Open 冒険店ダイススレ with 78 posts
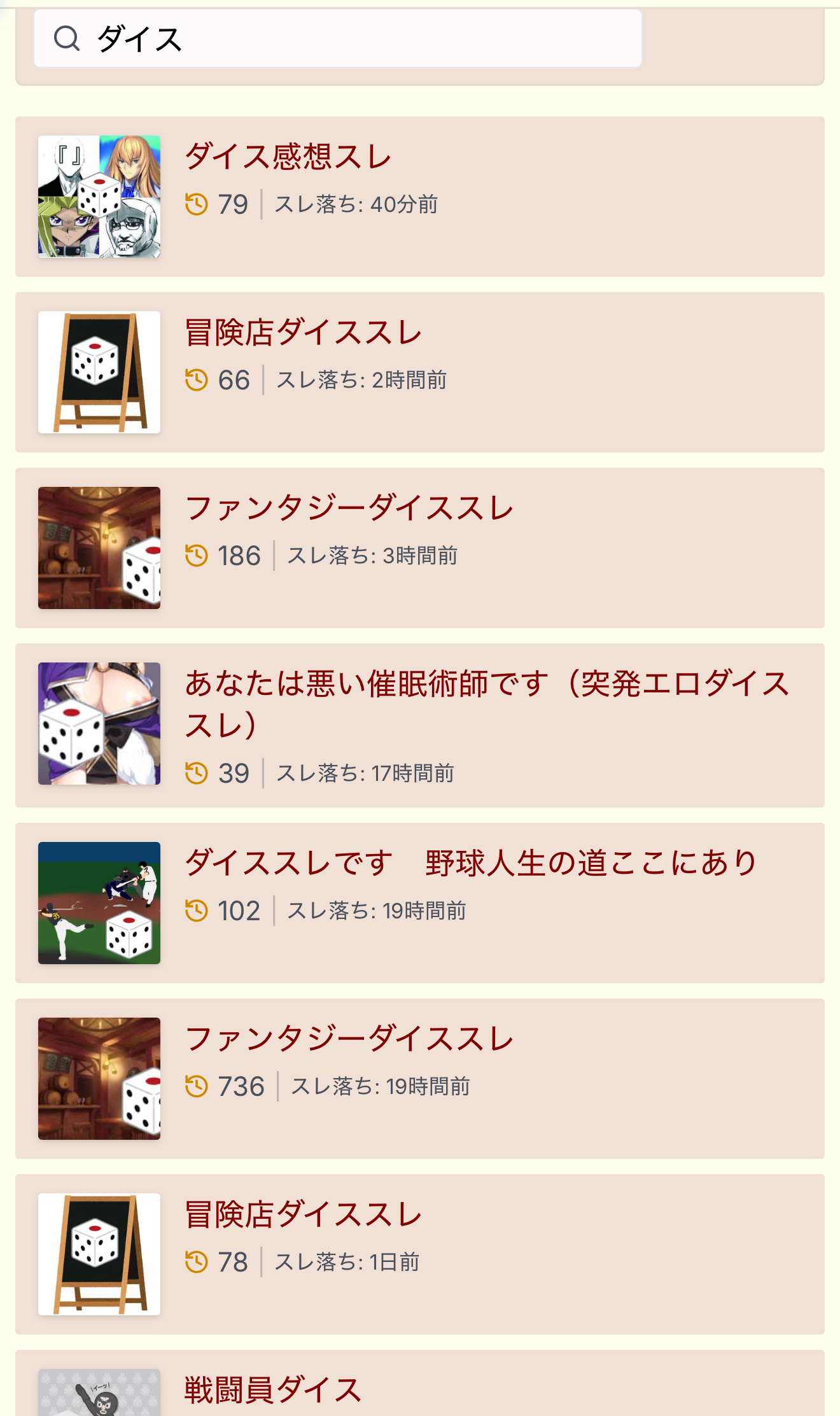The width and height of the screenshot is (840, 1416). click(303, 1215)
